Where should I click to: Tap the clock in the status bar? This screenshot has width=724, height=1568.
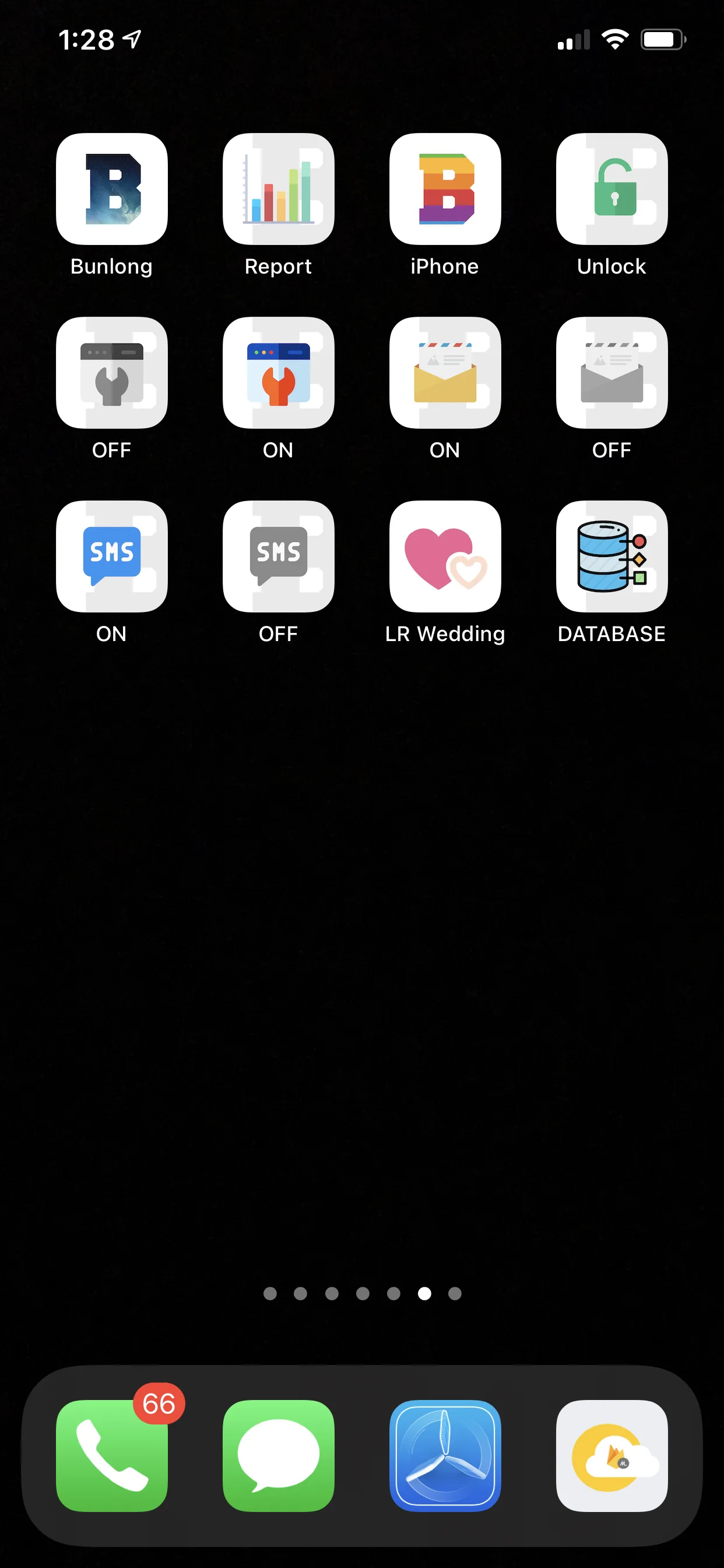87,40
